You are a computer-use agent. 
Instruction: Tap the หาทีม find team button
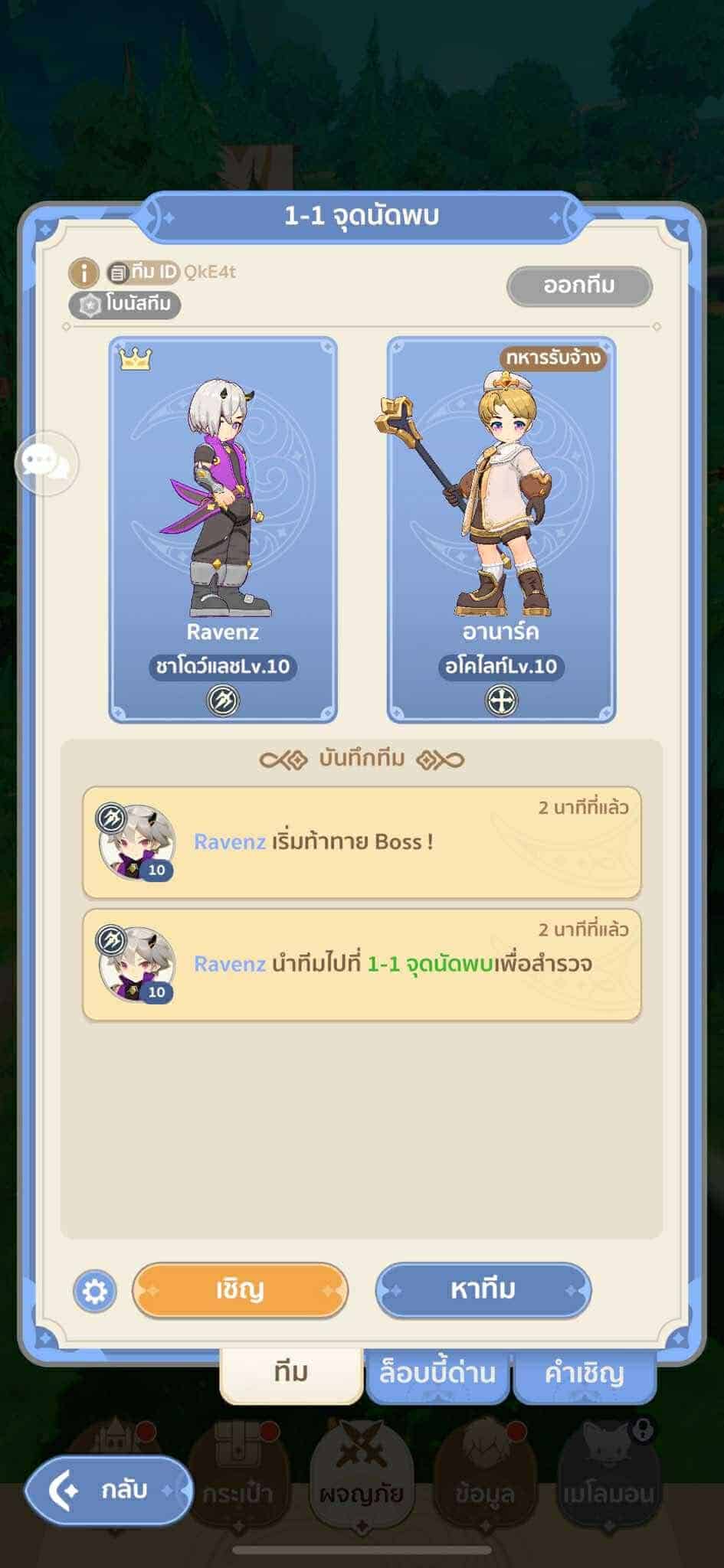(483, 1290)
